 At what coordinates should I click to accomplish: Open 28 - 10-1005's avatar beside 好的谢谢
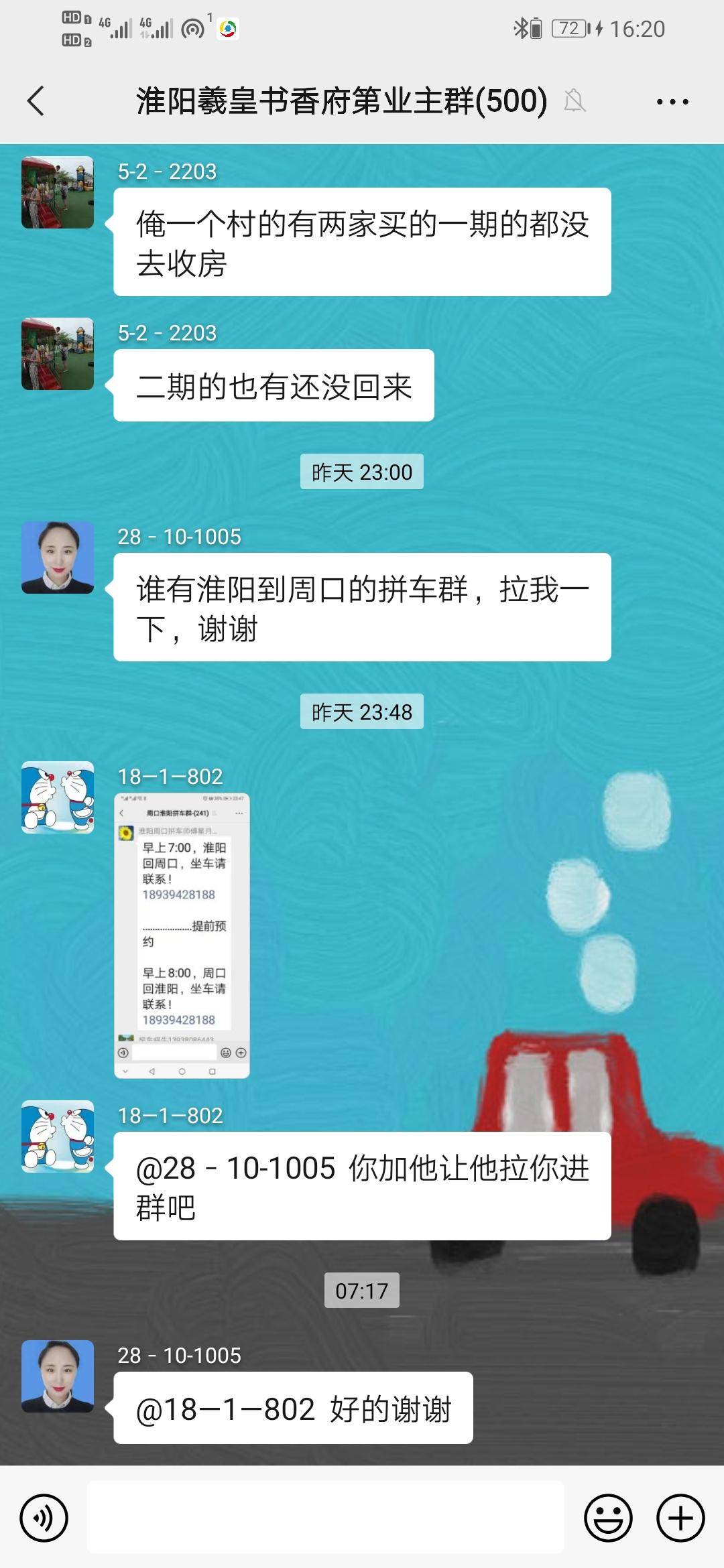58,1376
